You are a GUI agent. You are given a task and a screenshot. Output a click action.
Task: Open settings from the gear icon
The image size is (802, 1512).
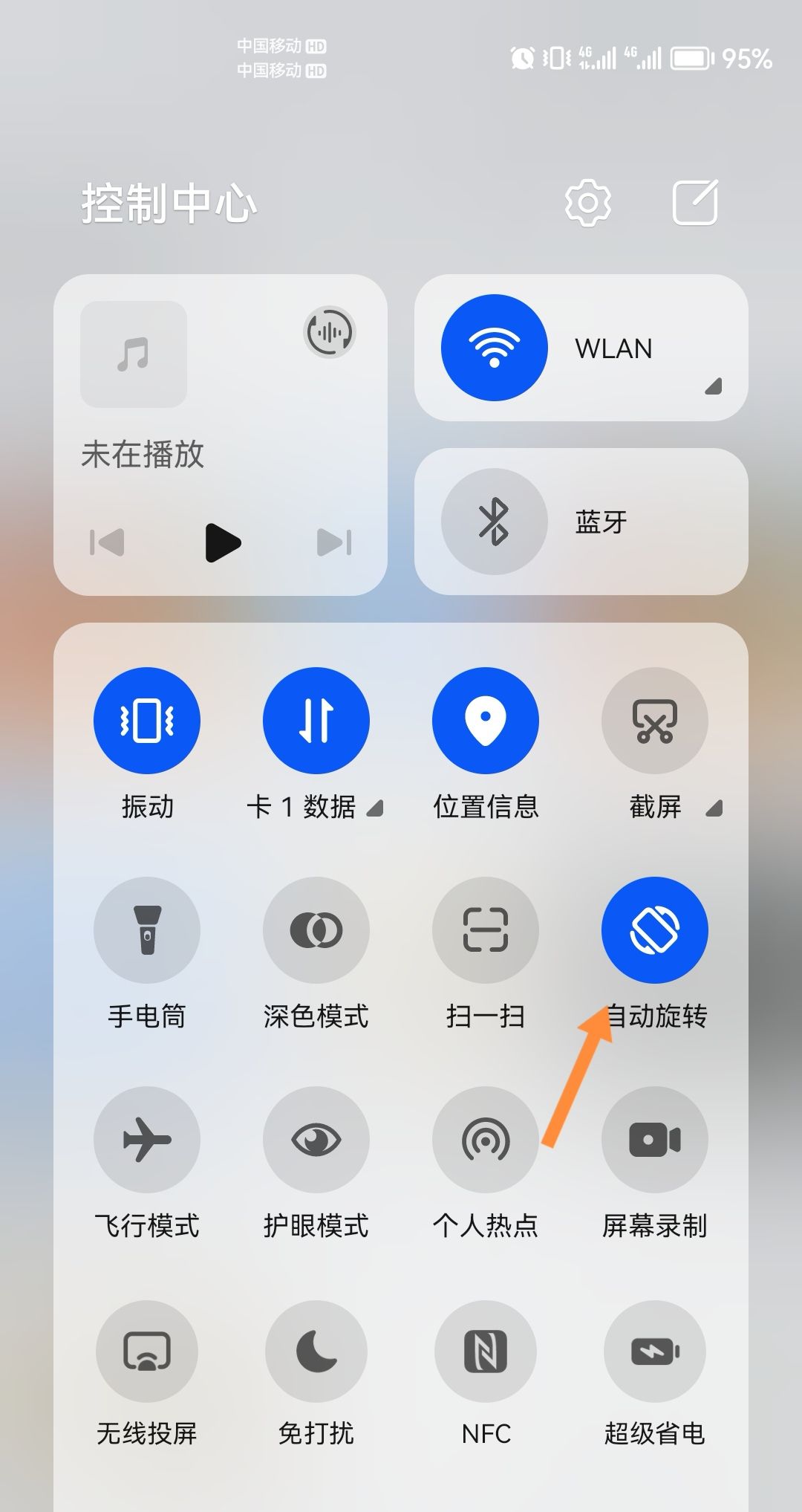(587, 202)
